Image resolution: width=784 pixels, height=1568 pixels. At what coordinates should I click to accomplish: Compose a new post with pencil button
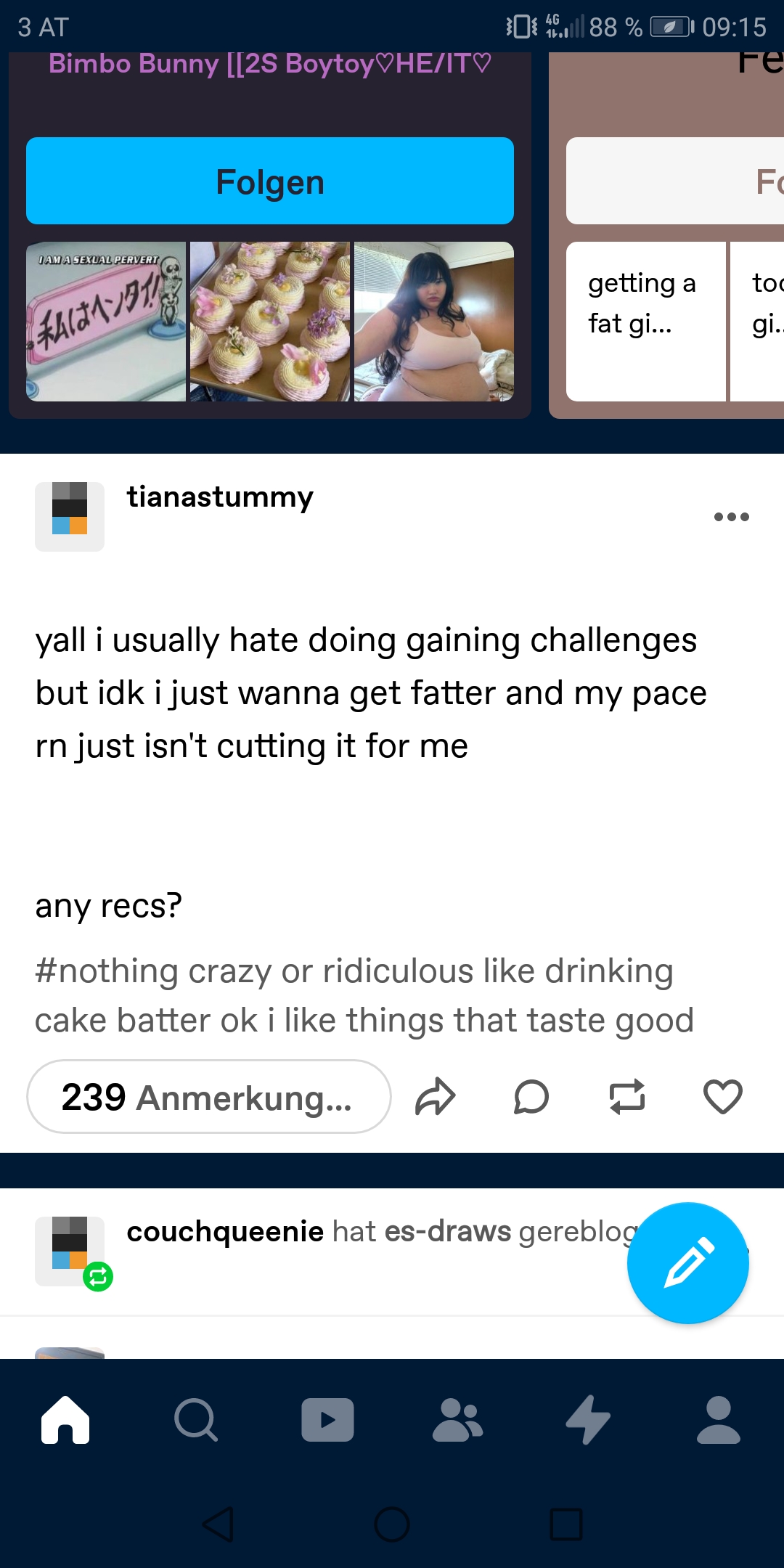pos(687,1263)
